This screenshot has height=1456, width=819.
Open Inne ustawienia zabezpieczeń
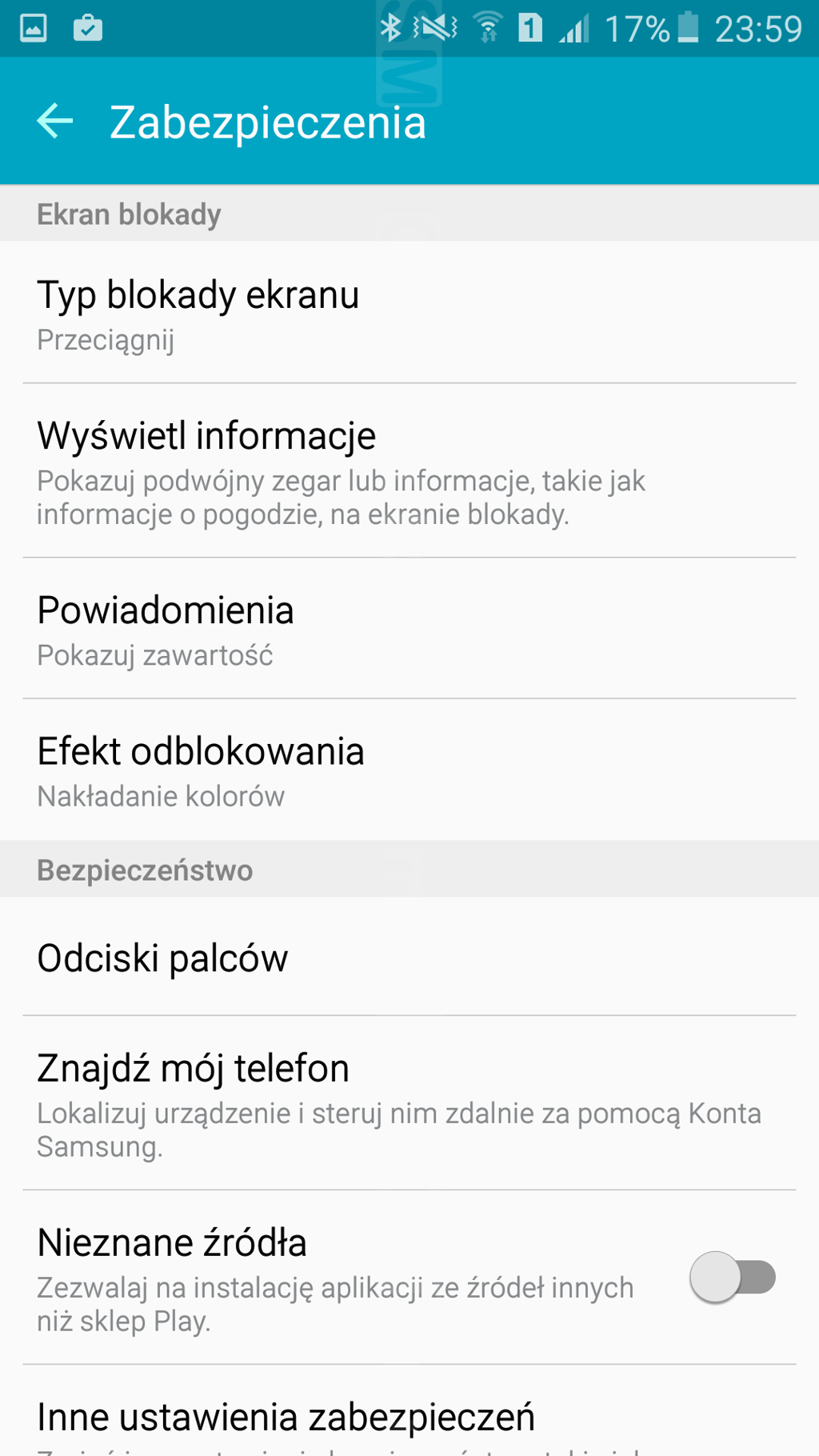click(x=409, y=1411)
